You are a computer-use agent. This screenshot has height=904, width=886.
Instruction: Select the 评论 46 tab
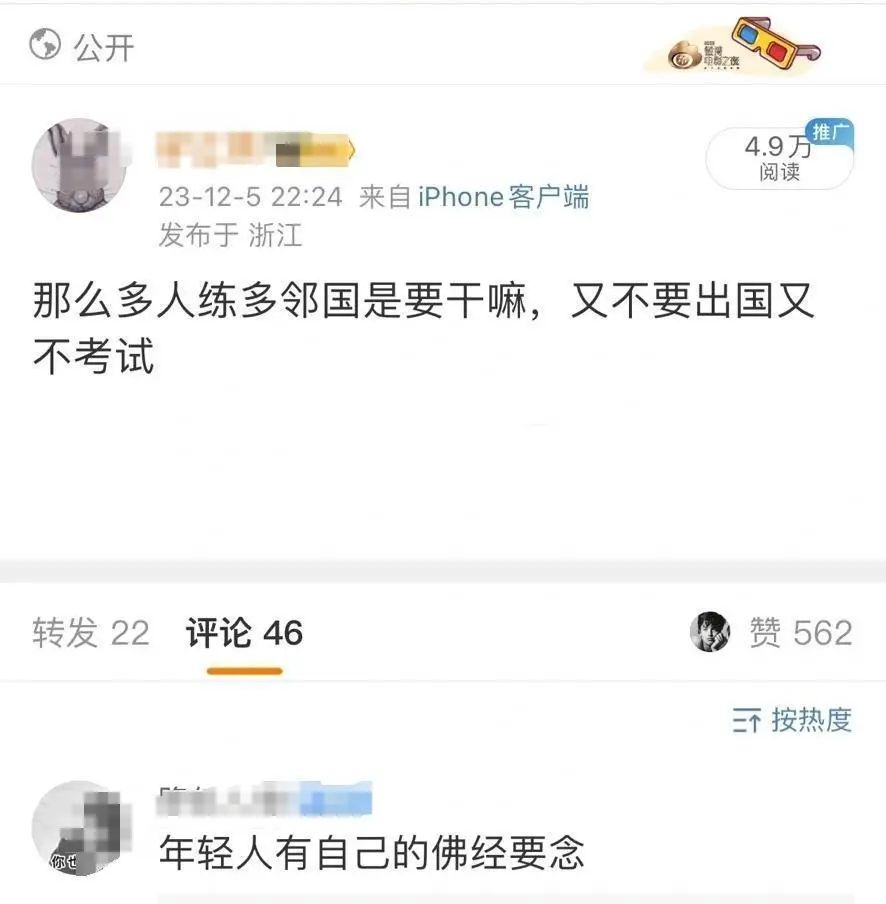point(244,633)
